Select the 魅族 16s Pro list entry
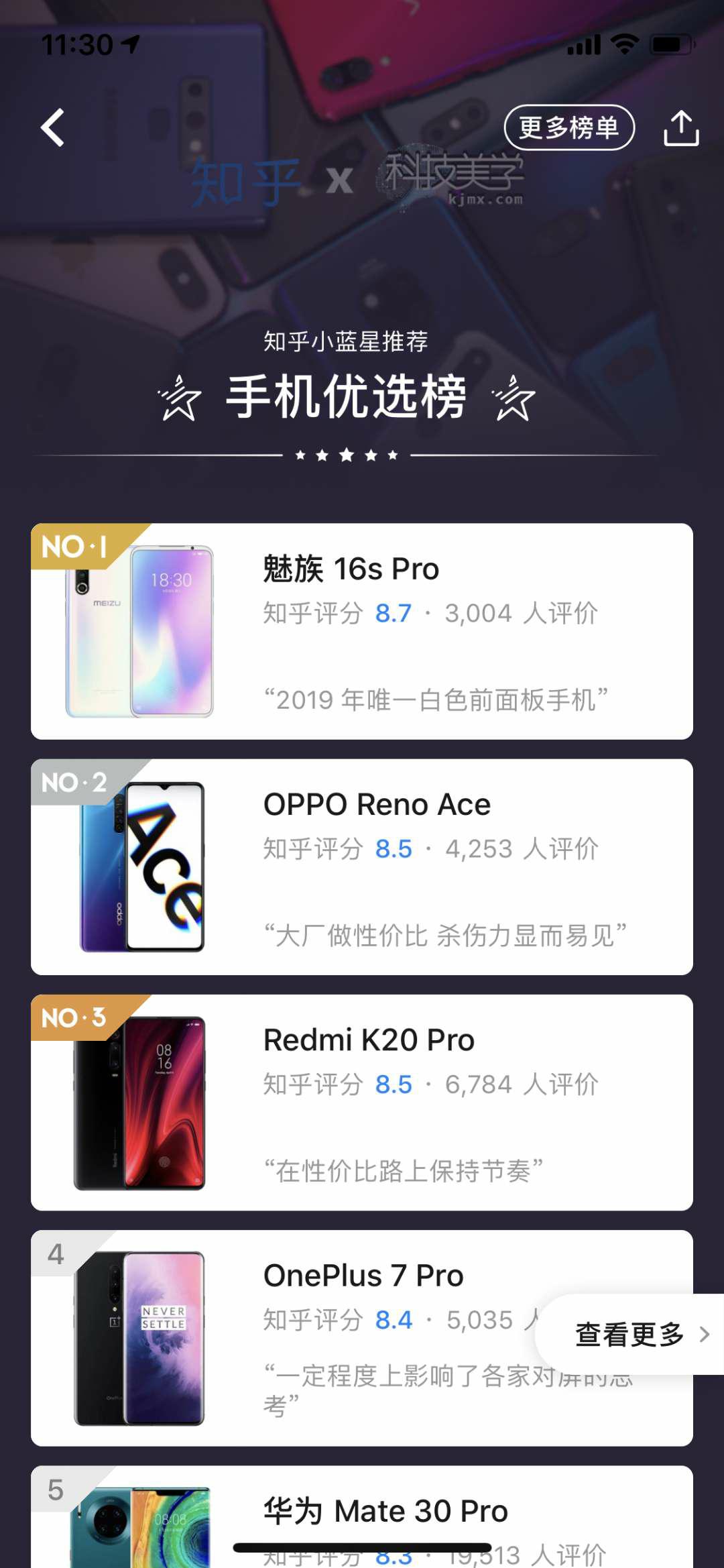 [350, 568]
